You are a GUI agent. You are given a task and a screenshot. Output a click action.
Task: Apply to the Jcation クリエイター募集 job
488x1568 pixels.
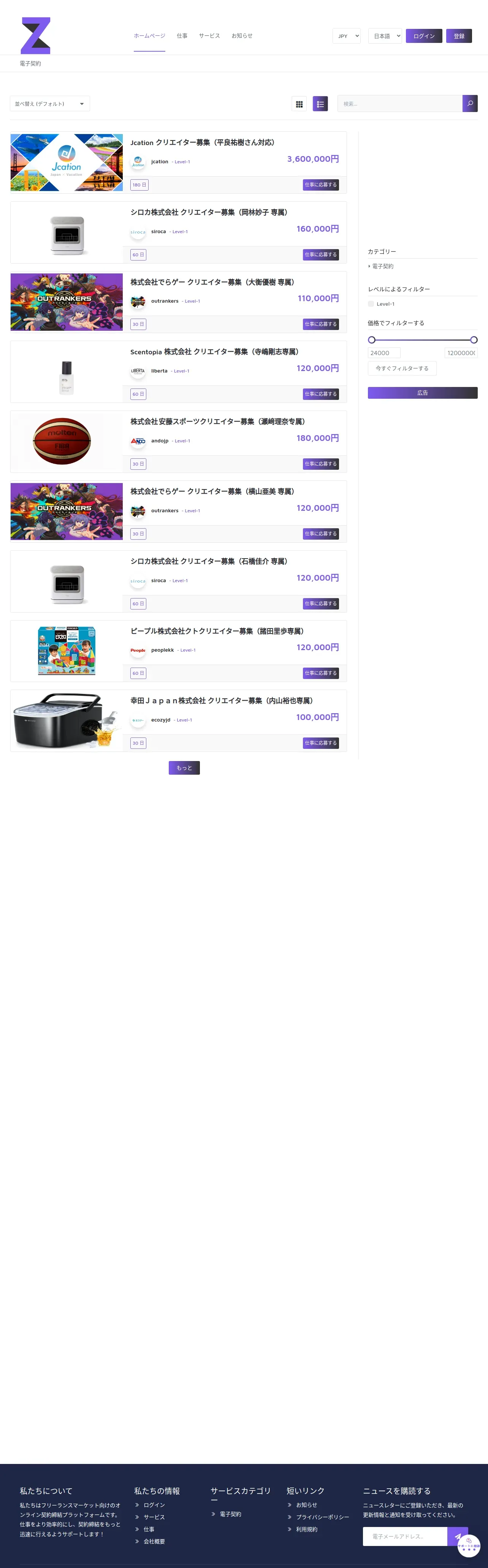[x=320, y=185]
